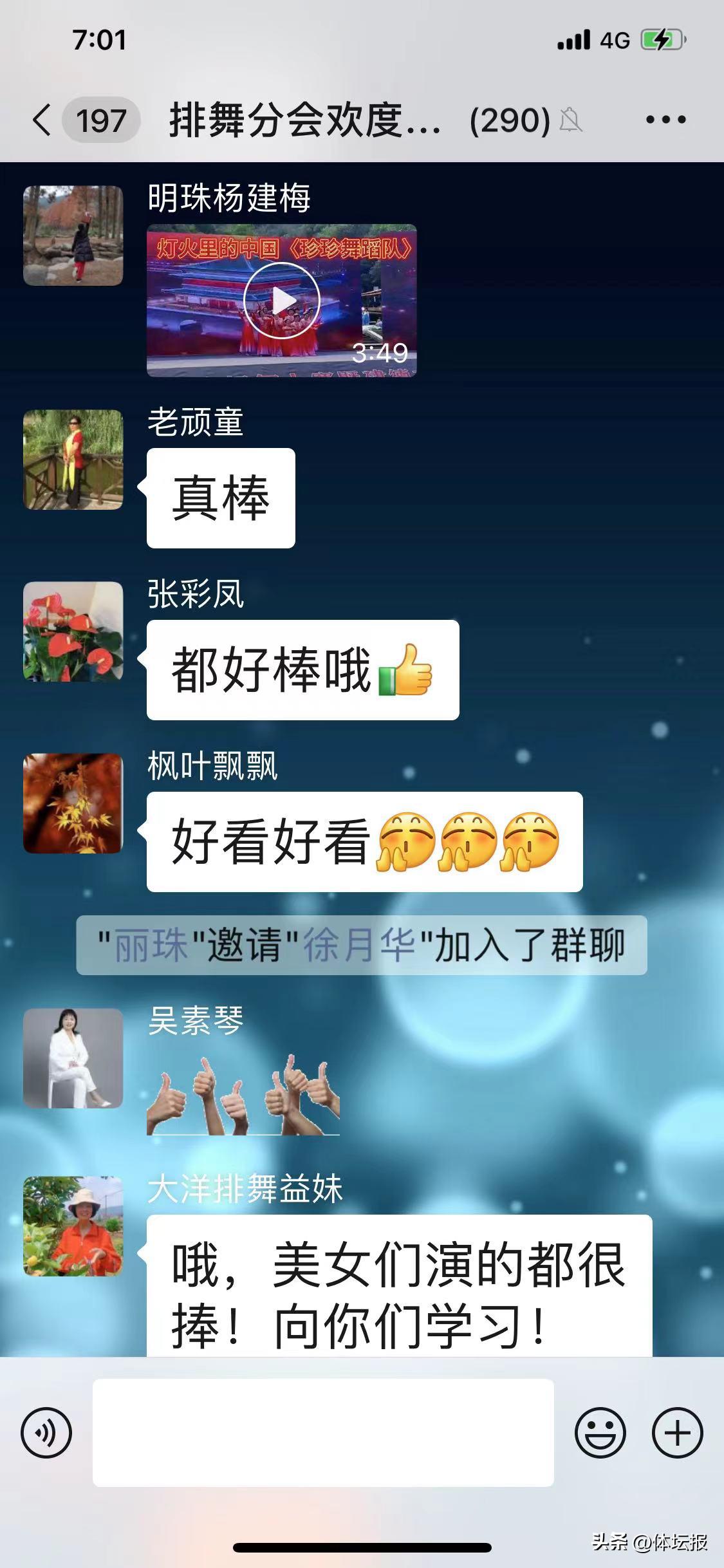The width and height of the screenshot is (724, 1568).
Task: Open 老顽童's profile picture
Action: tap(73, 460)
